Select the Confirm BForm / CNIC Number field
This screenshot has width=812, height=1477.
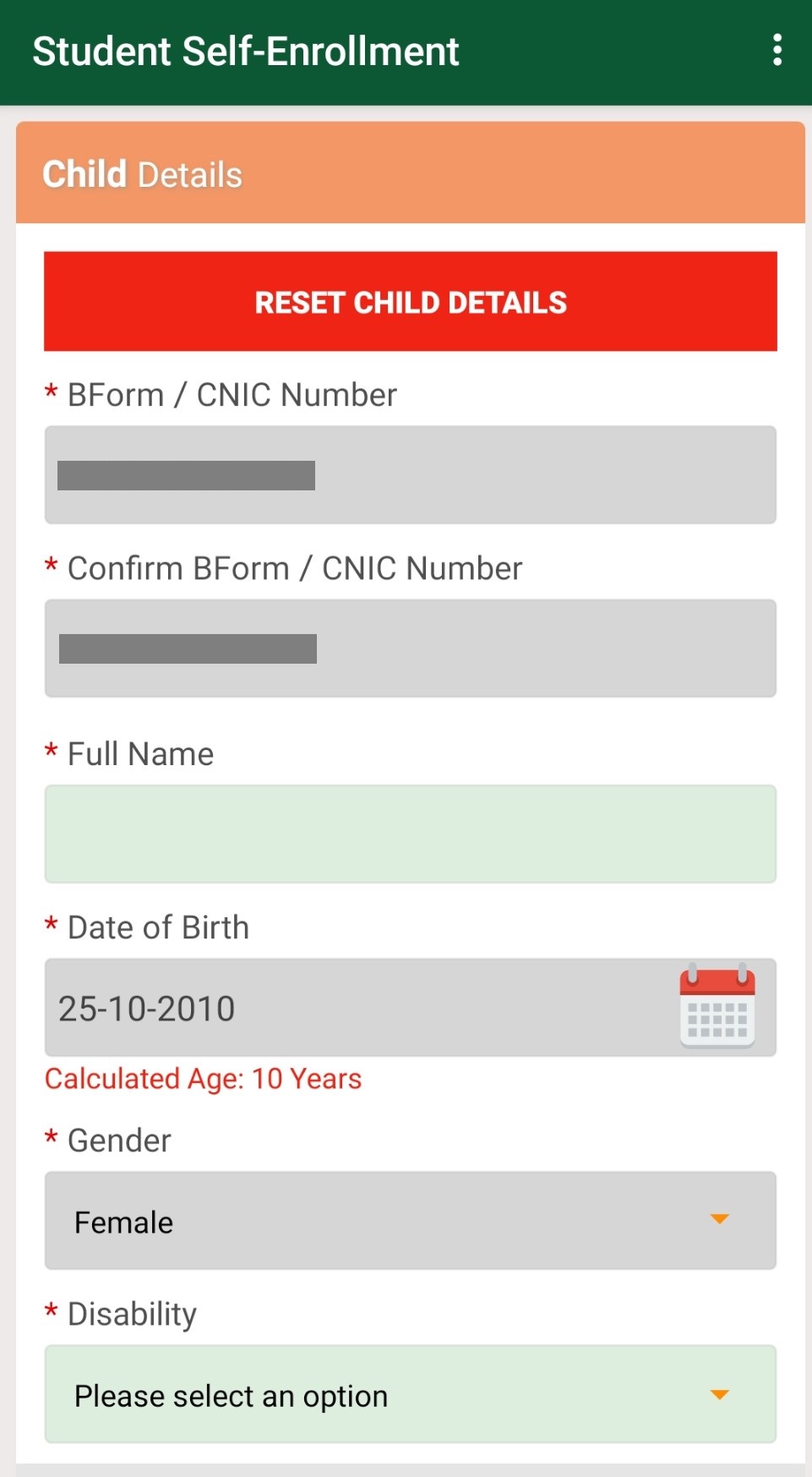[x=411, y=648]
